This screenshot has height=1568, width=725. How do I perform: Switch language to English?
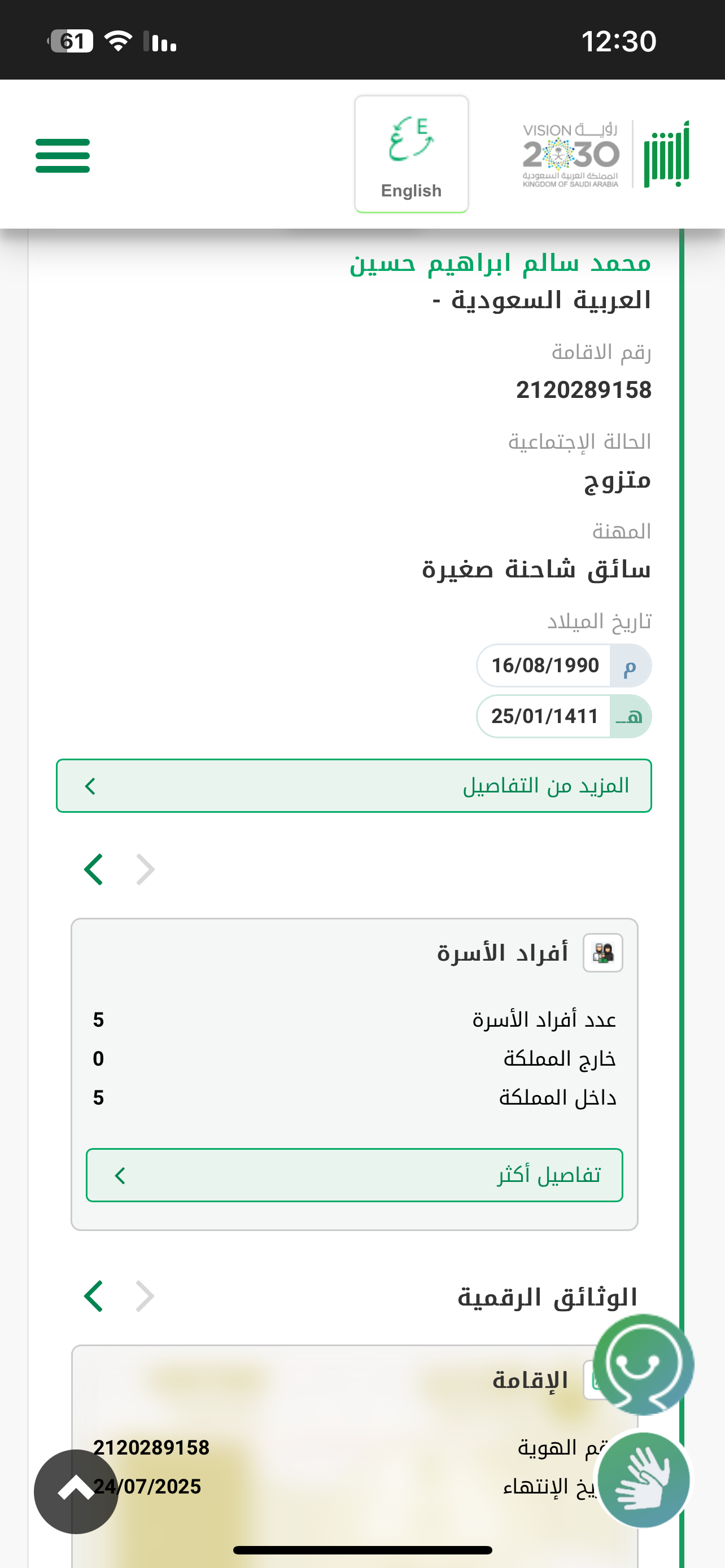[x=412, y=154]
